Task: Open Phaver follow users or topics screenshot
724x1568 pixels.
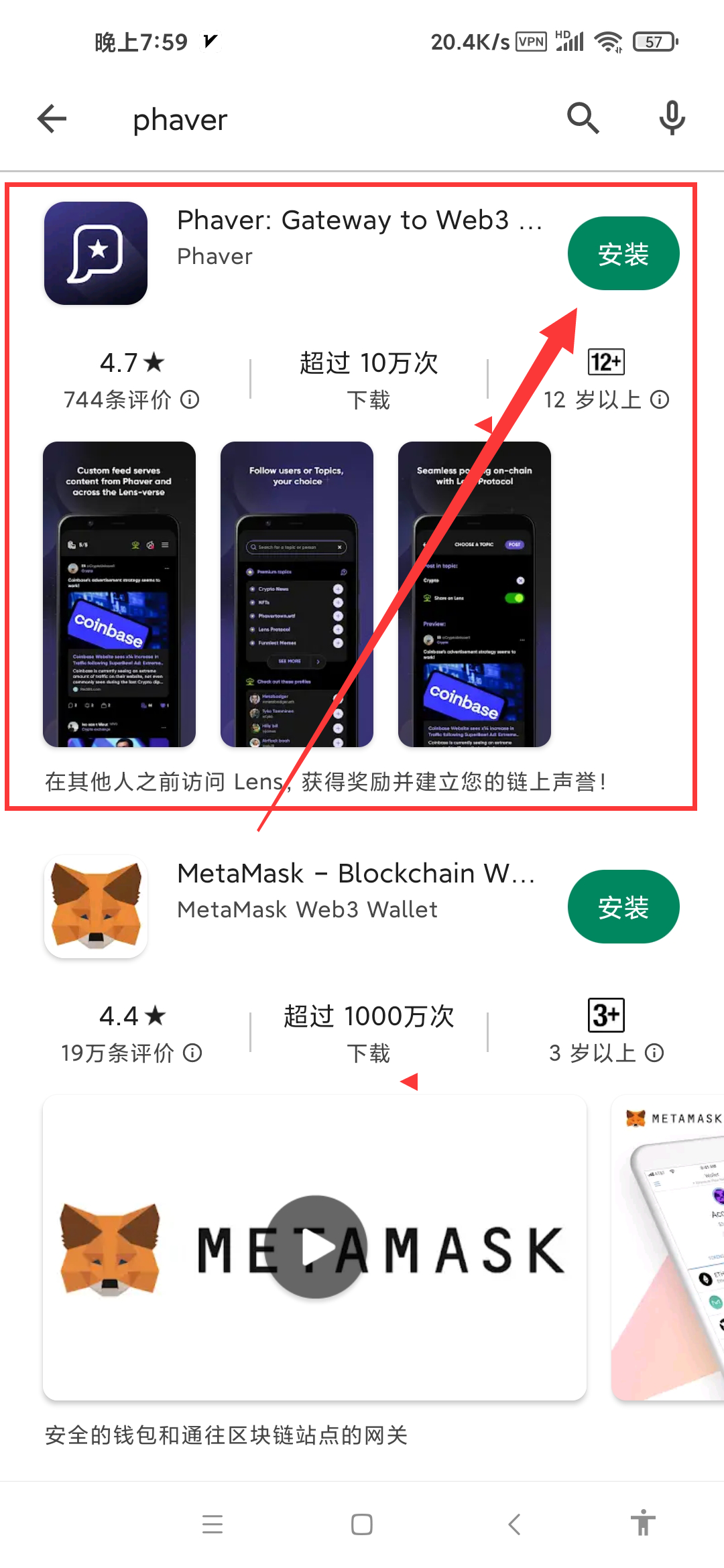Action: coord(297,594)
